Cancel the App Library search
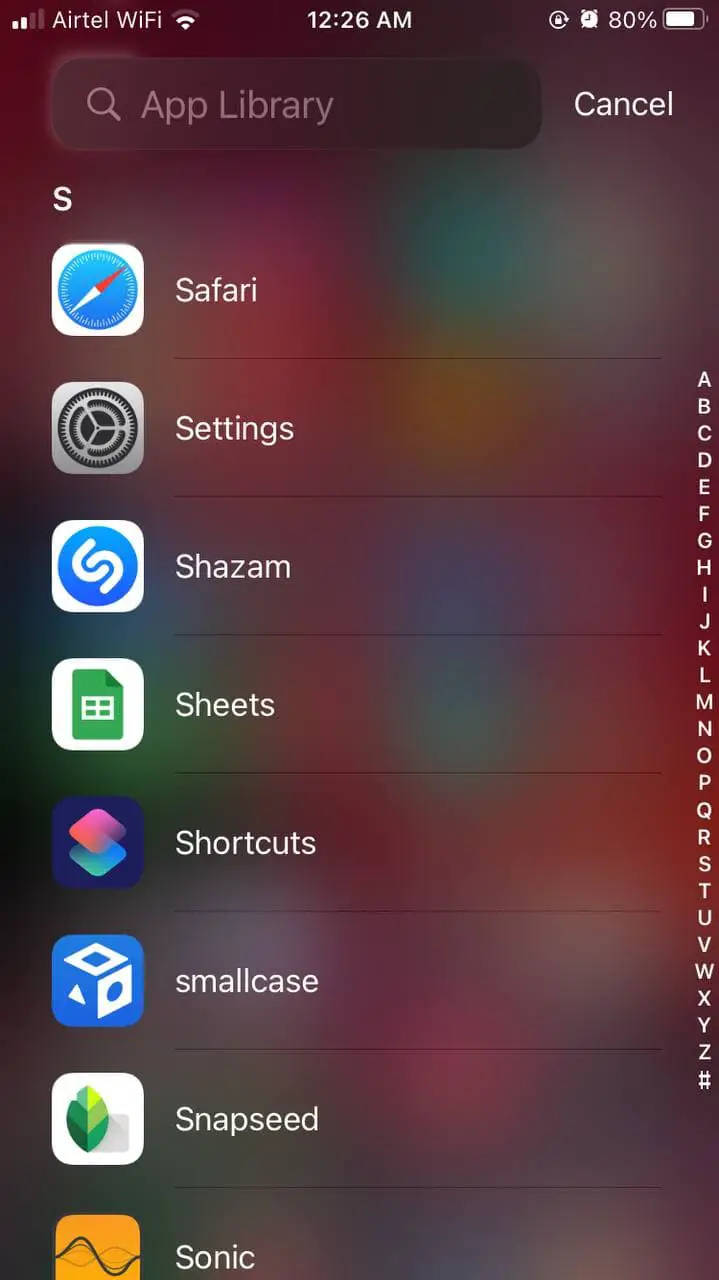This screenshot has height=1280, width=719. click(623, 104)
